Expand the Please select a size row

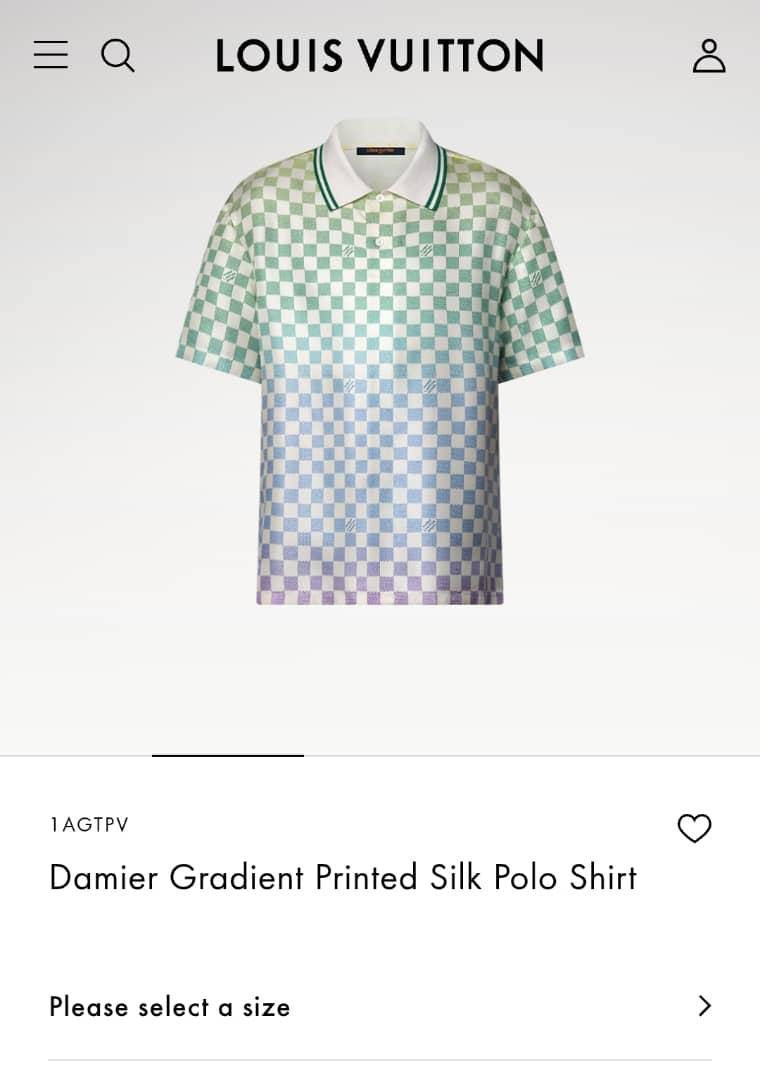[380, 1006]
